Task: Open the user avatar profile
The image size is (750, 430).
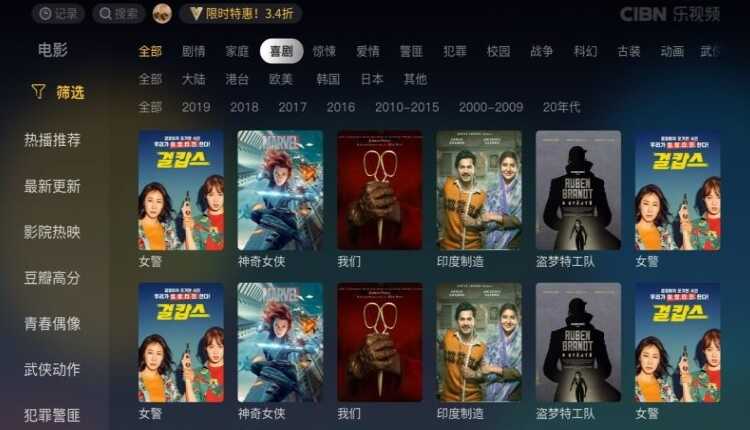Action: (x=162, y=14)
